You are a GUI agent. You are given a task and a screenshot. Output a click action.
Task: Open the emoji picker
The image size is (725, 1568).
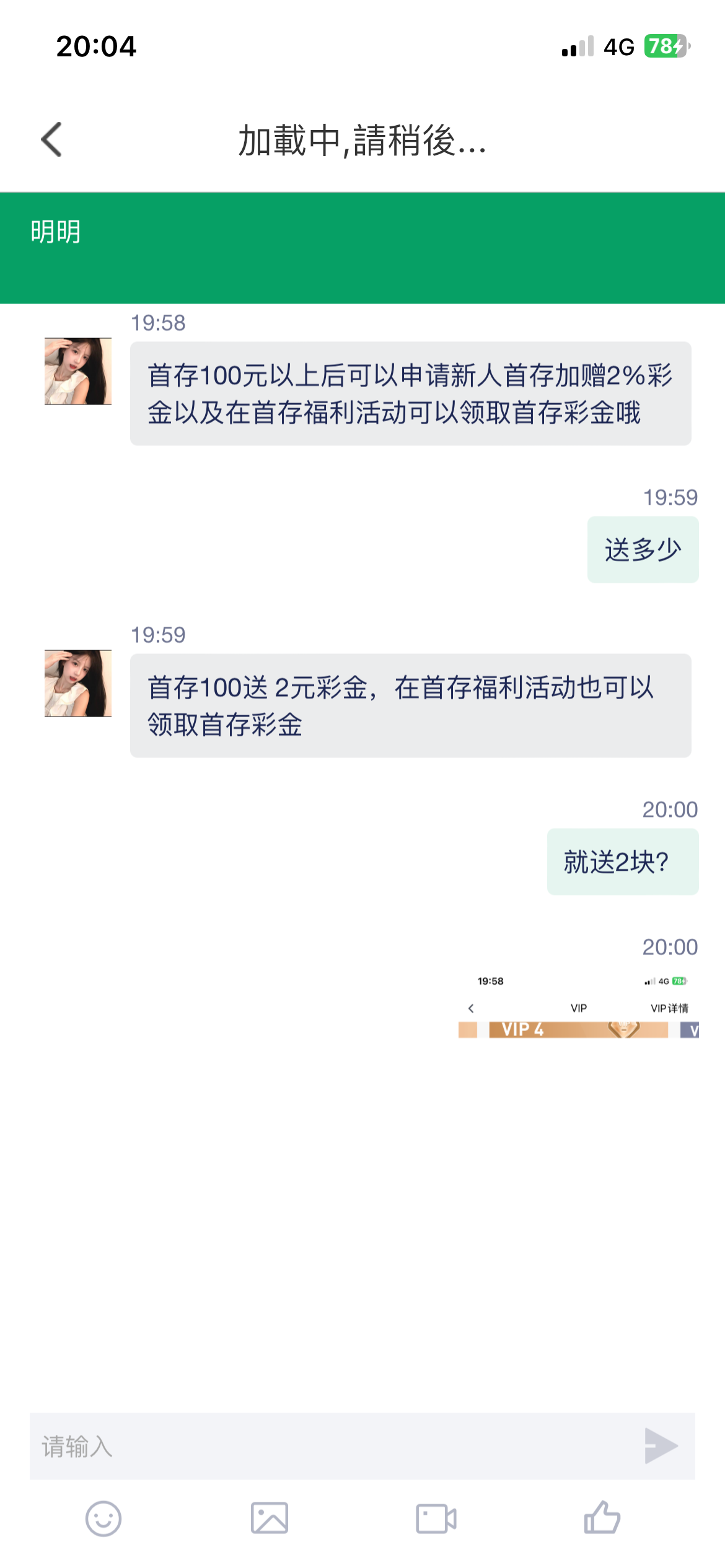[103, 1518]
